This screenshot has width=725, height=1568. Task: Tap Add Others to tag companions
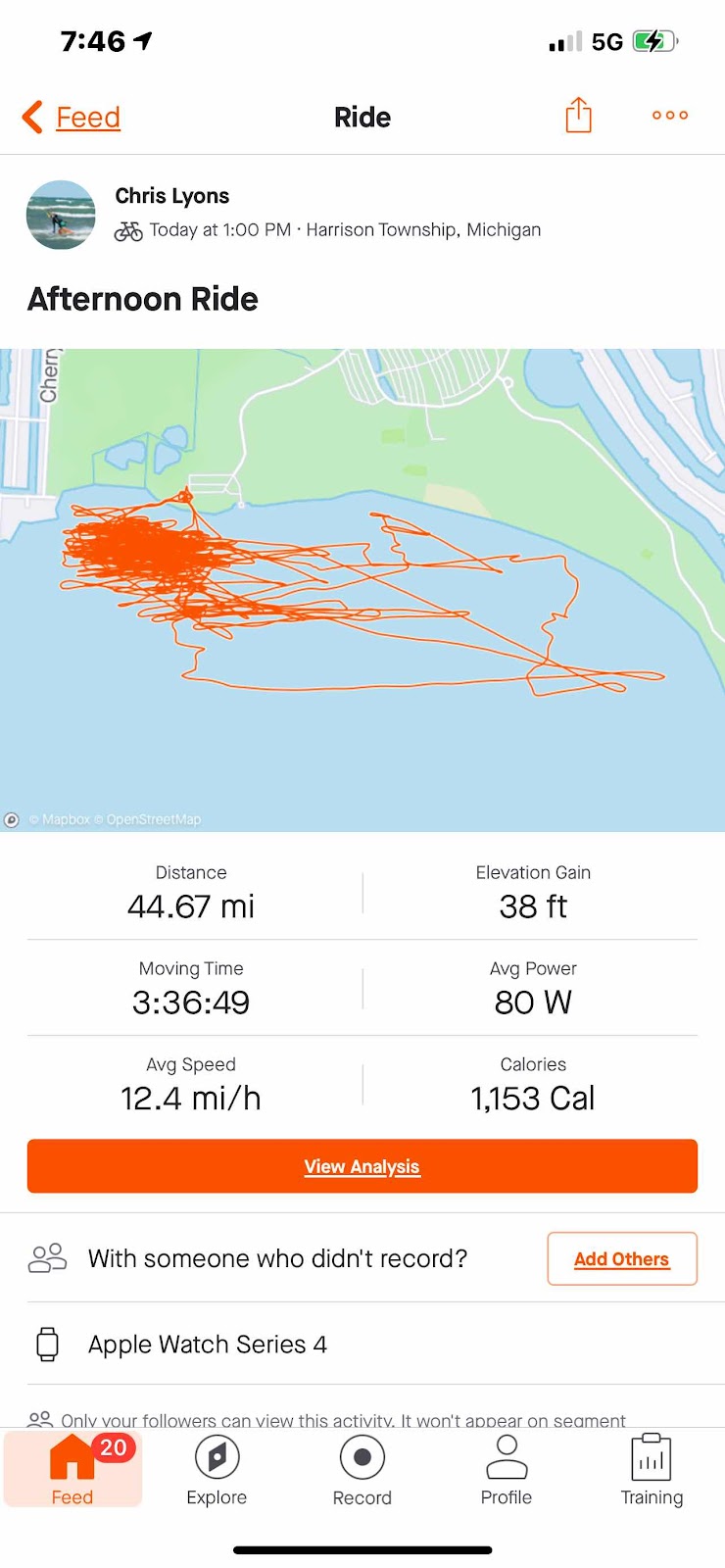coord(621,1258)
